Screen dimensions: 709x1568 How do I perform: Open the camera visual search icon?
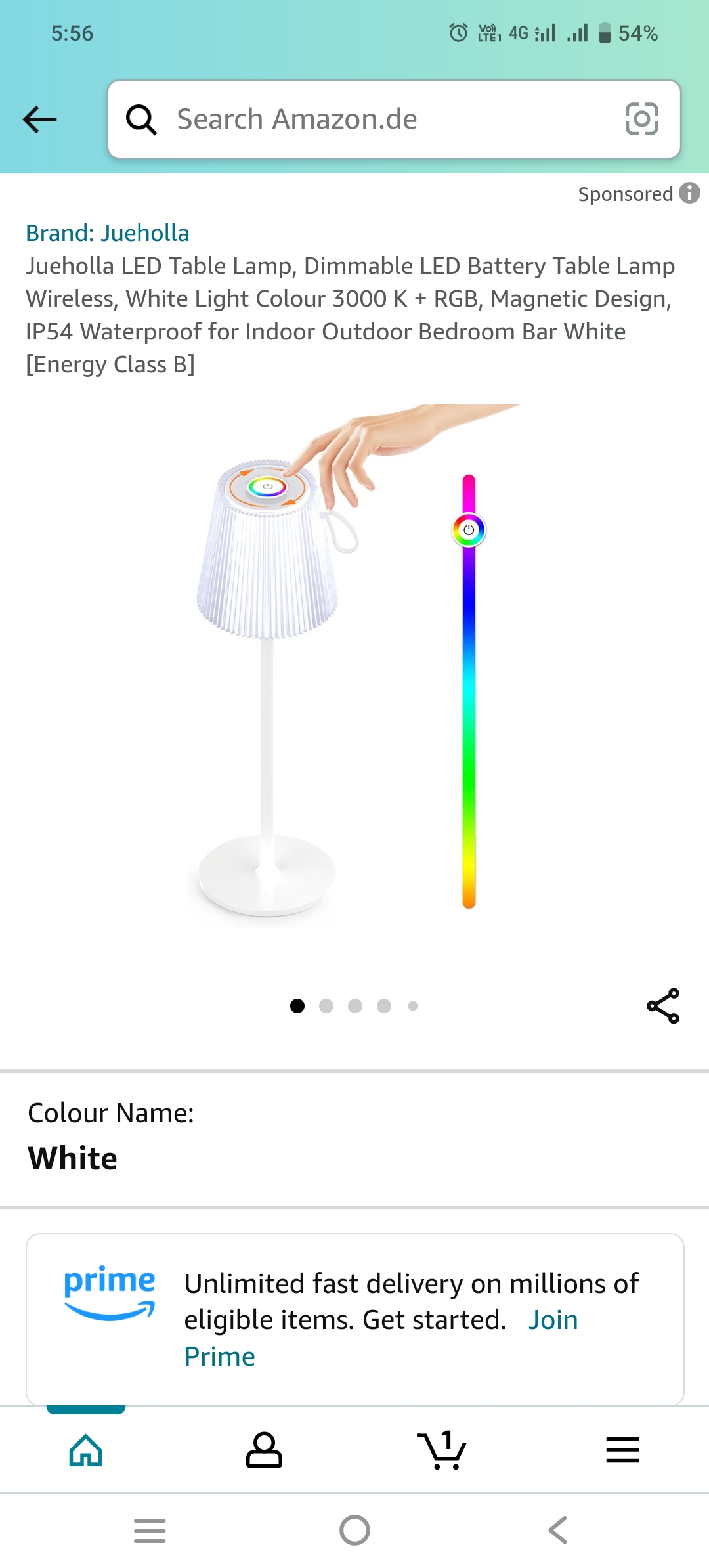pos(640,119)
